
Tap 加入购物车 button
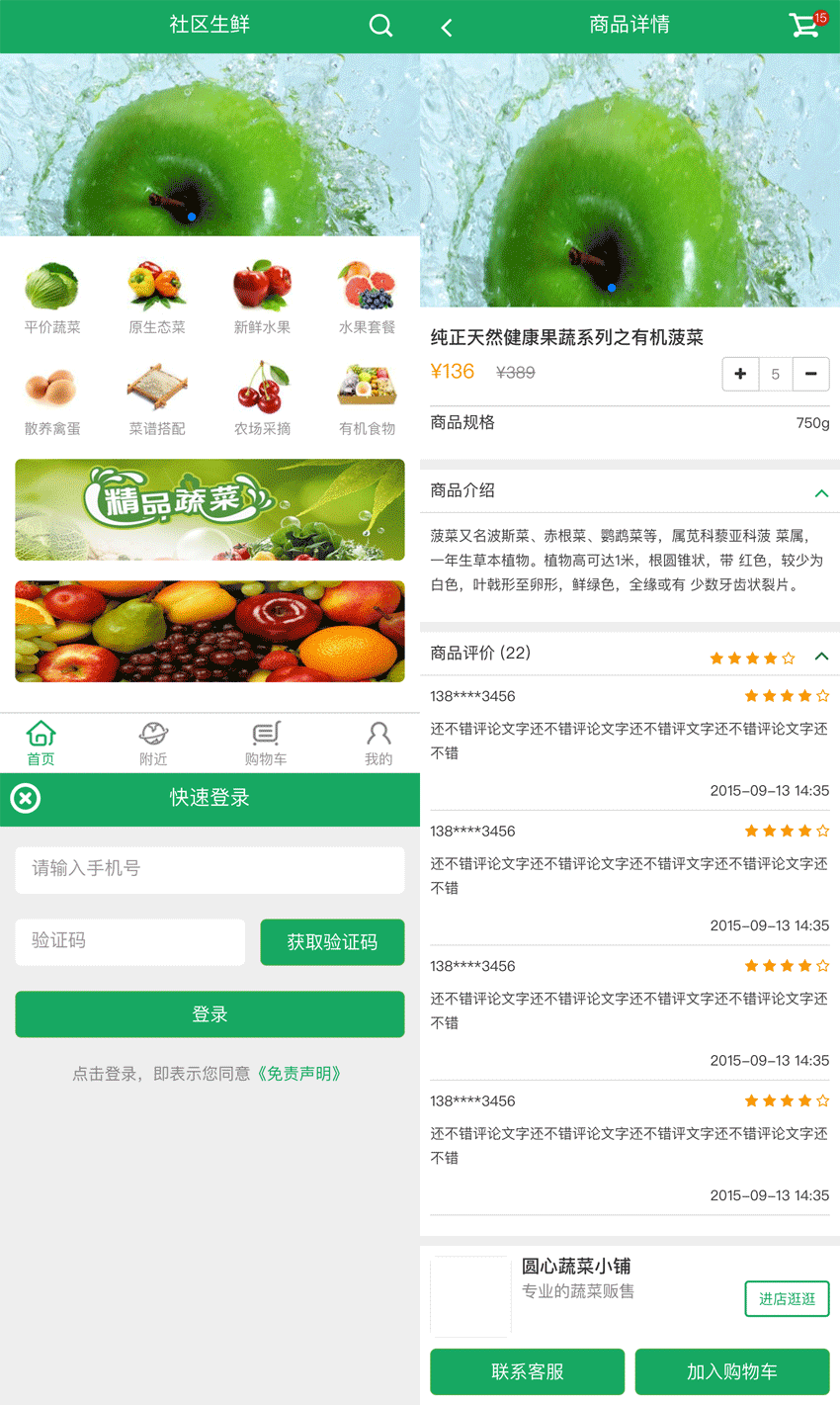731,1371
